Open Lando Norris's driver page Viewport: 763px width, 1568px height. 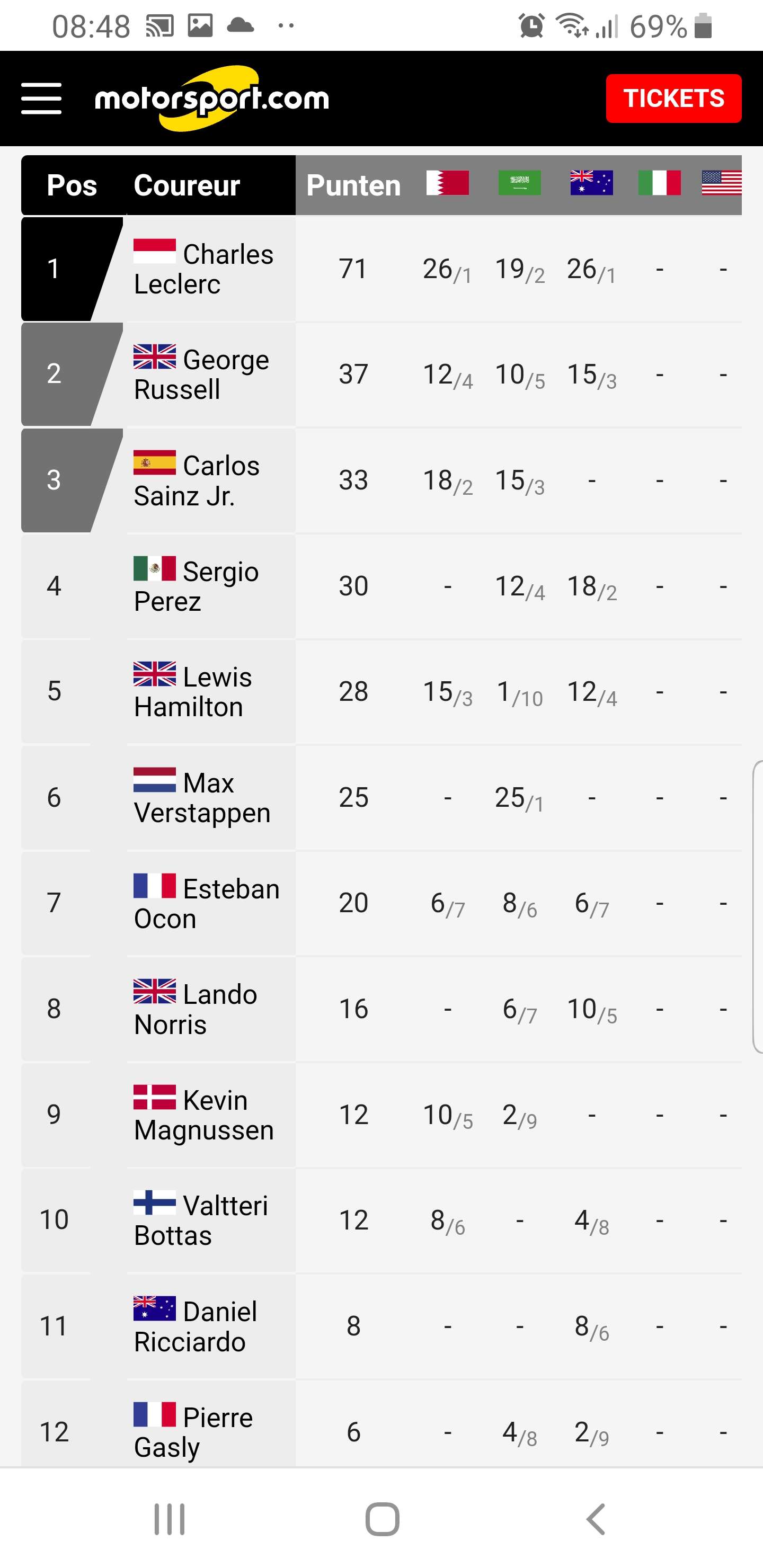196,1009
